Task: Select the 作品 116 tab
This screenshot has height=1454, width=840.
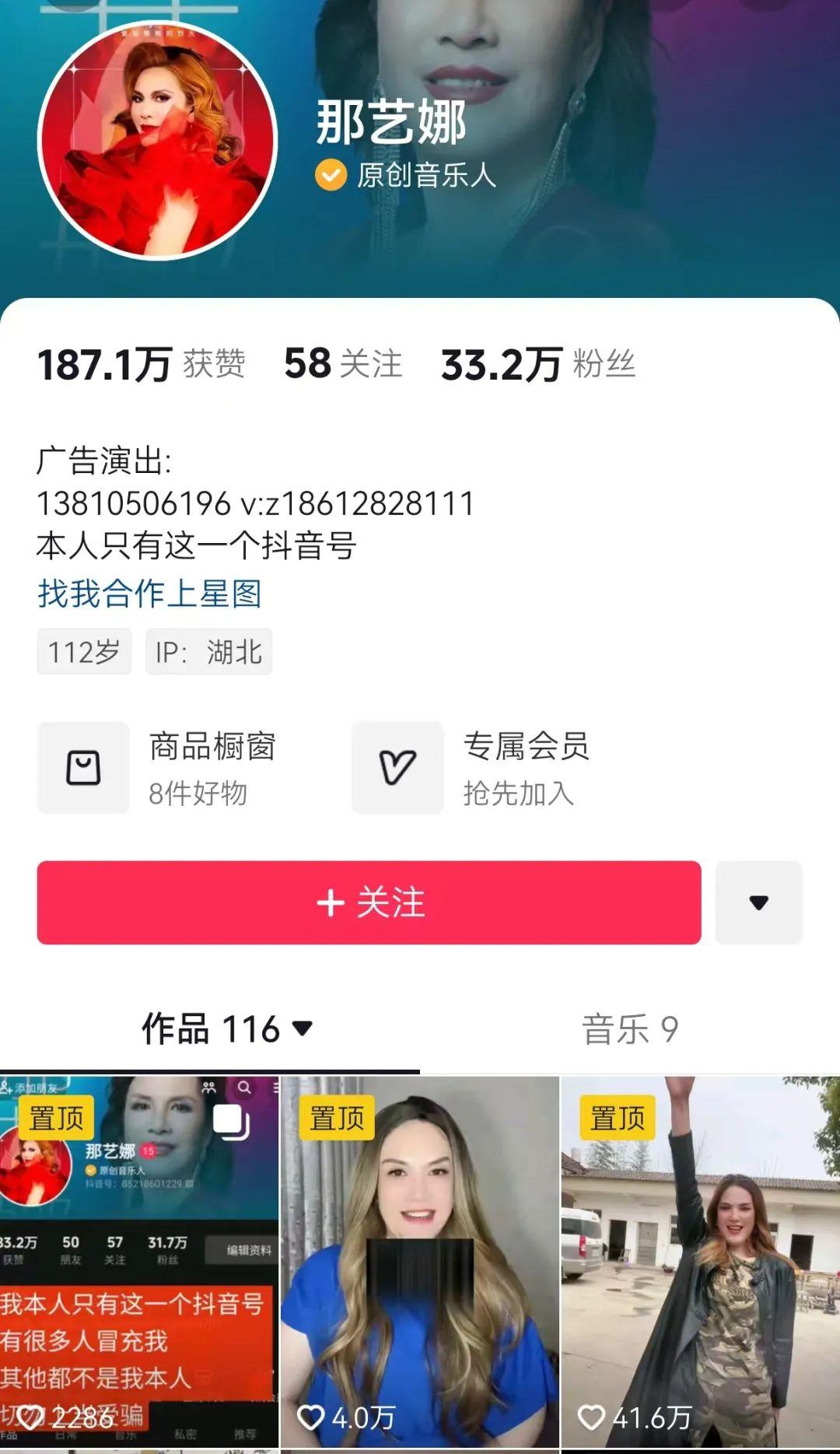Action: (226, 1029)
